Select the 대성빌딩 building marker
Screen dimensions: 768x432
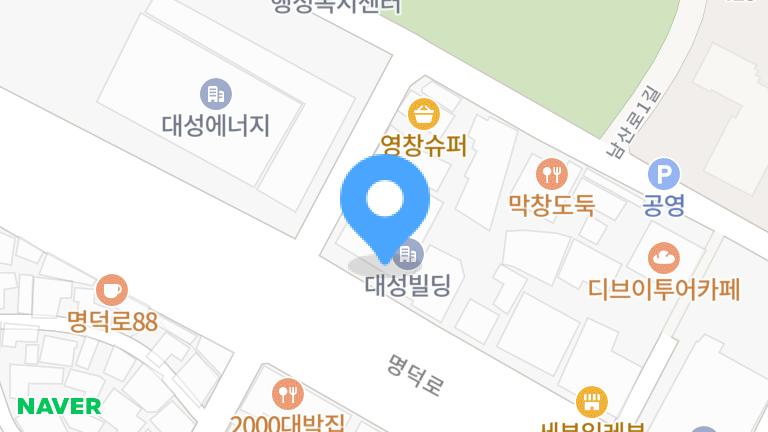408,254
